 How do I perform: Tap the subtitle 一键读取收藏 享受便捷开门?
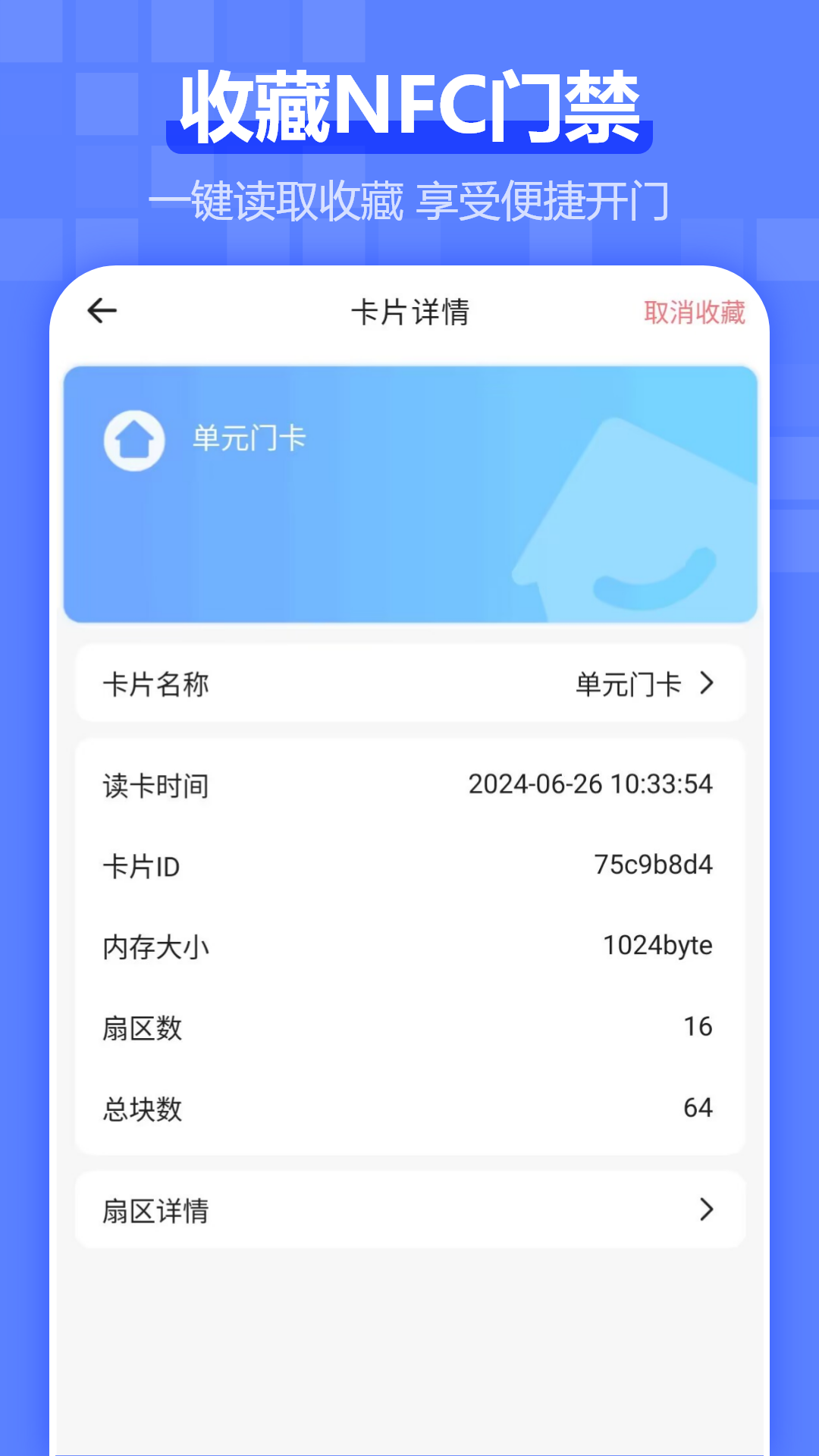coord(409,200)
